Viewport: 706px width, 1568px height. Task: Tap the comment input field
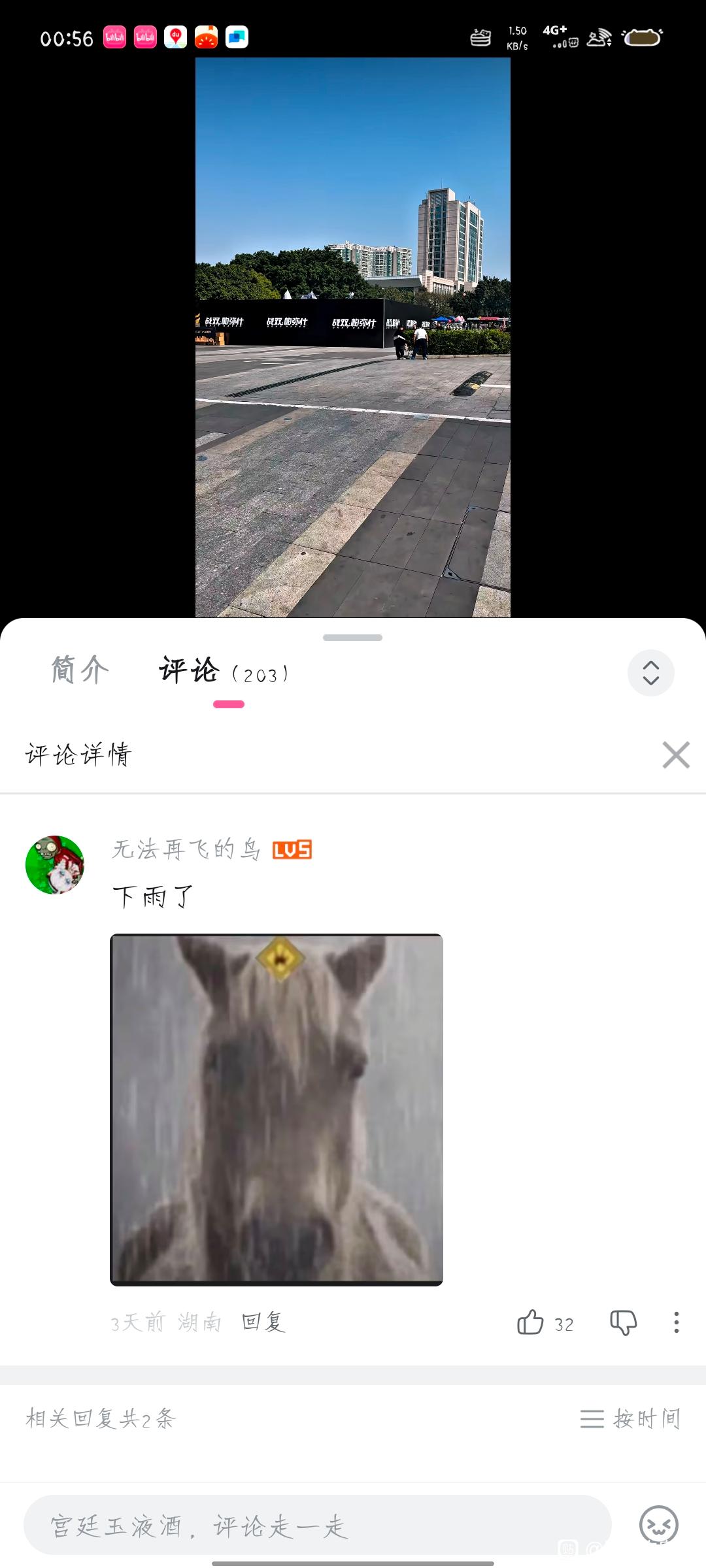317,1526
